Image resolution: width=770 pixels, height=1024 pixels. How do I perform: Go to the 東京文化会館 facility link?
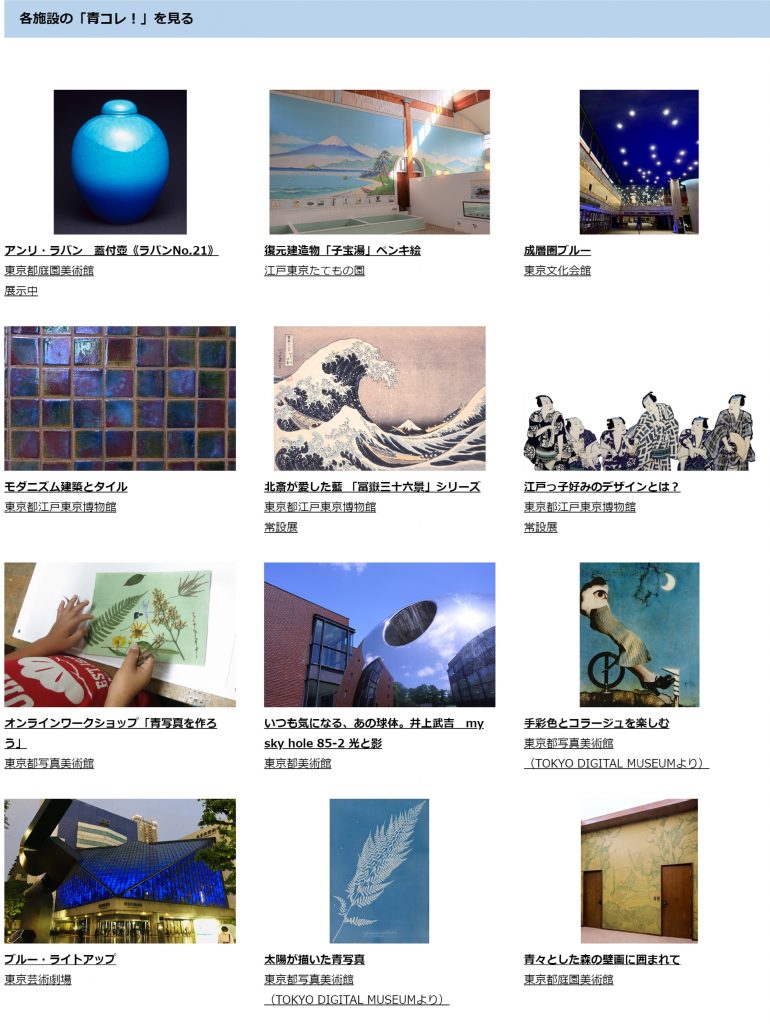click(557, 270)
